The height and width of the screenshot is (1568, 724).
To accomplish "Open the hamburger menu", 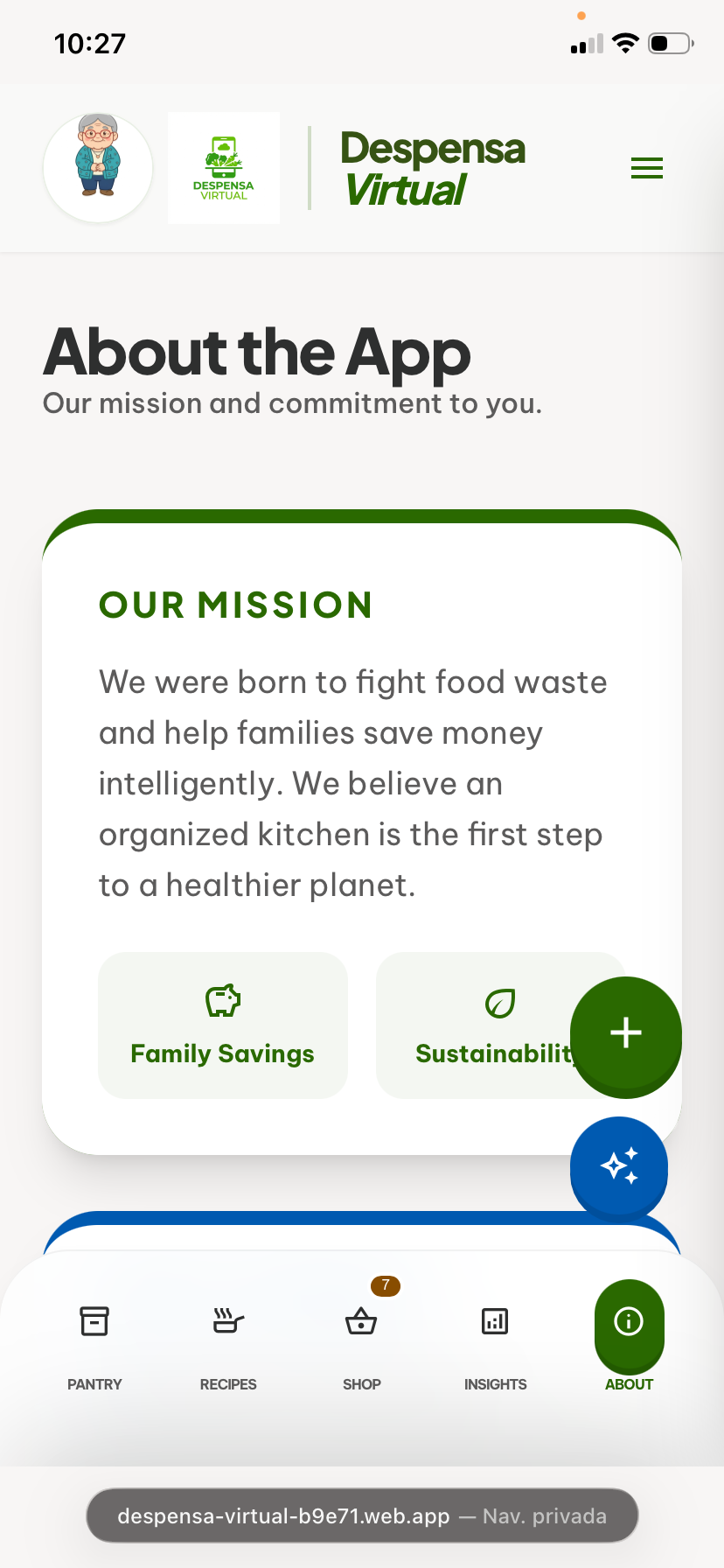I will click(646, 168).
